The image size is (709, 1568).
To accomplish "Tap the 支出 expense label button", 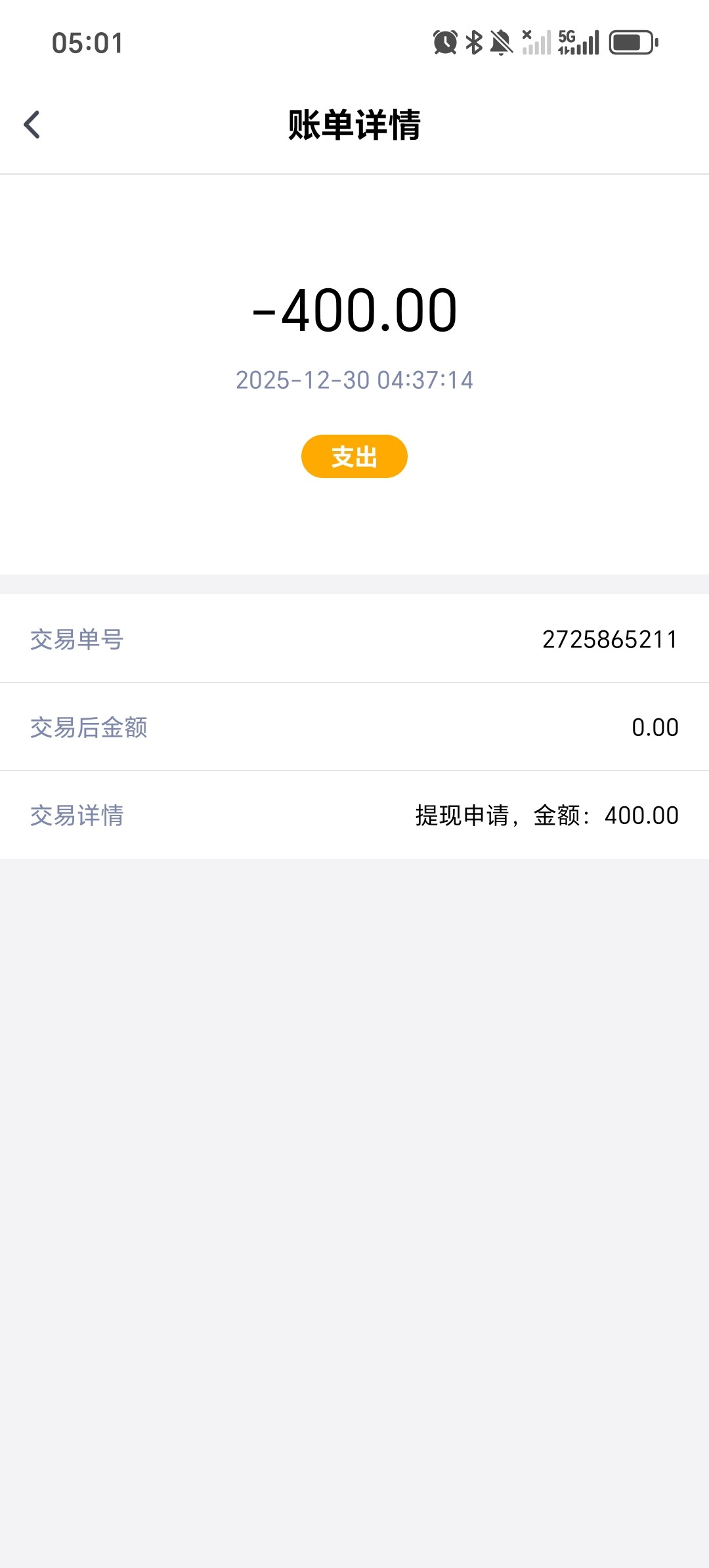I will click(353, 456).
